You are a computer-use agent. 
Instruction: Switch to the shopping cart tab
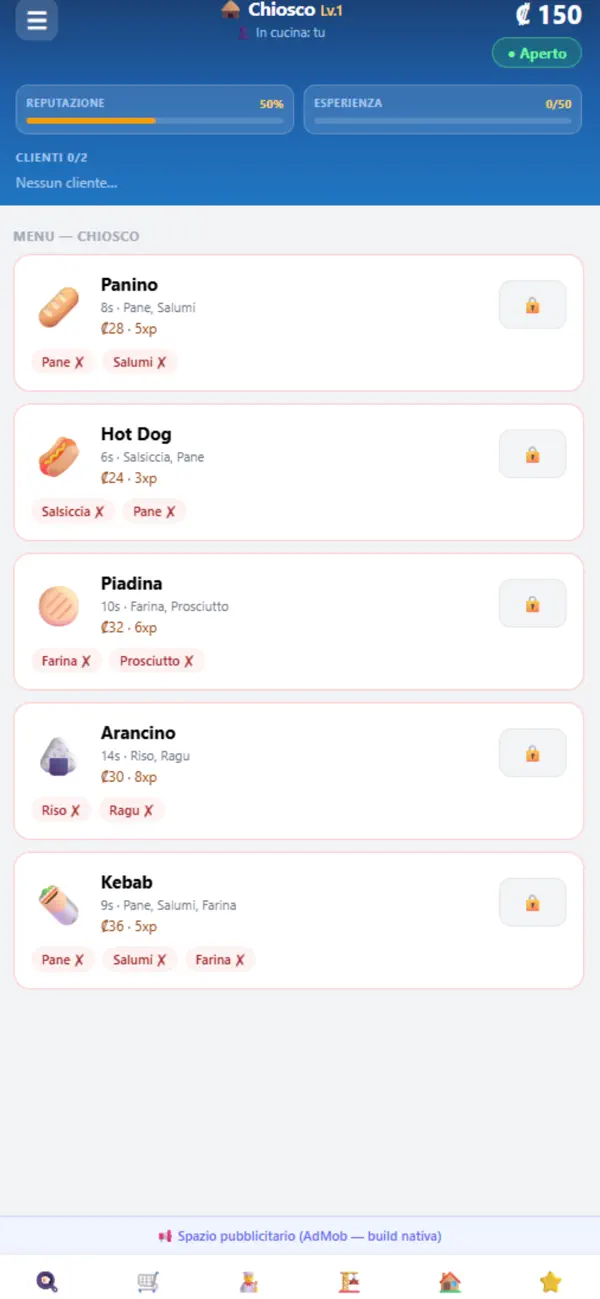pos(148,1281)
